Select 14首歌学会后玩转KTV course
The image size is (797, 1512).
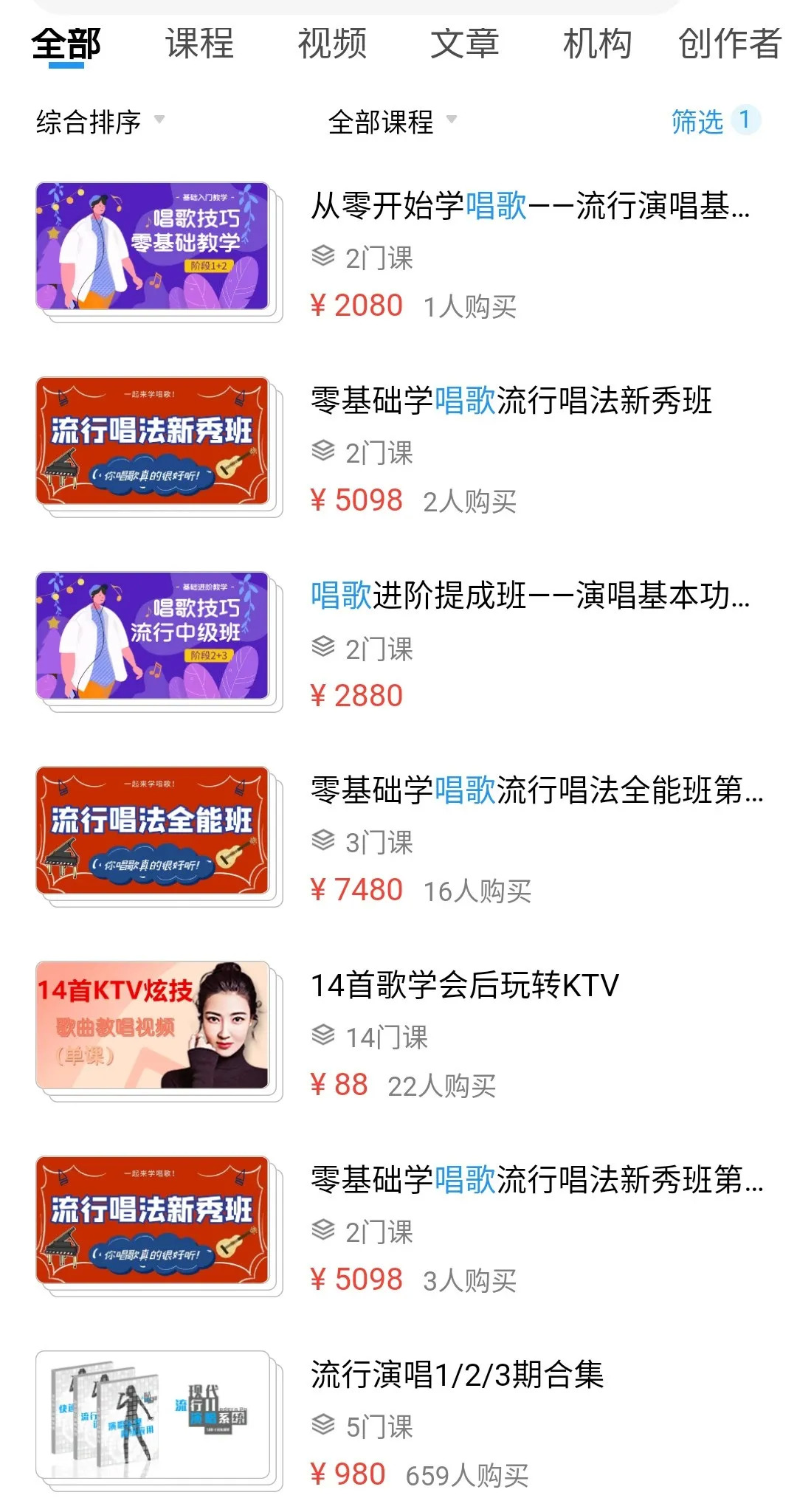464,986
